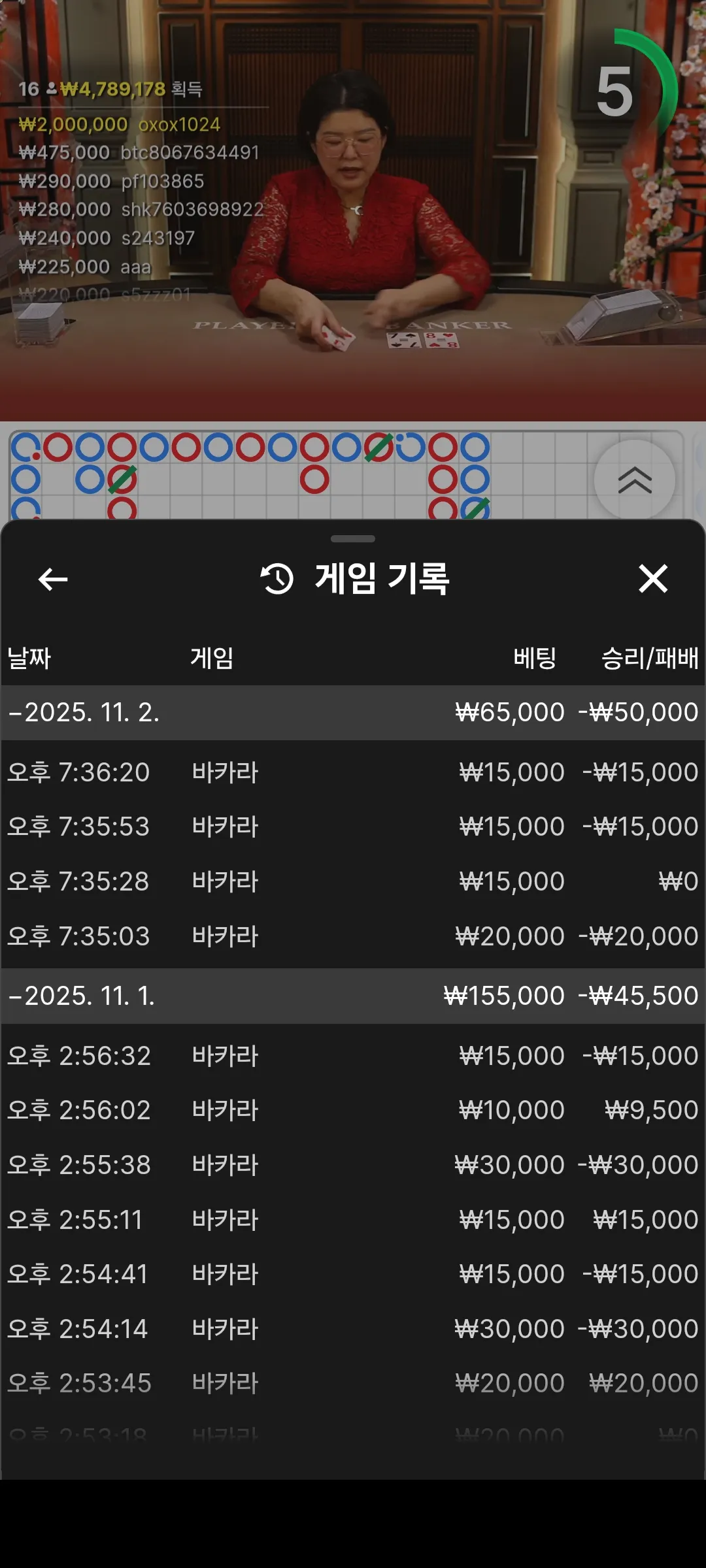Expand the roadmap with the double-chevron button
Viewport: 706px width, 1568px height.
[x=635, y=480]
